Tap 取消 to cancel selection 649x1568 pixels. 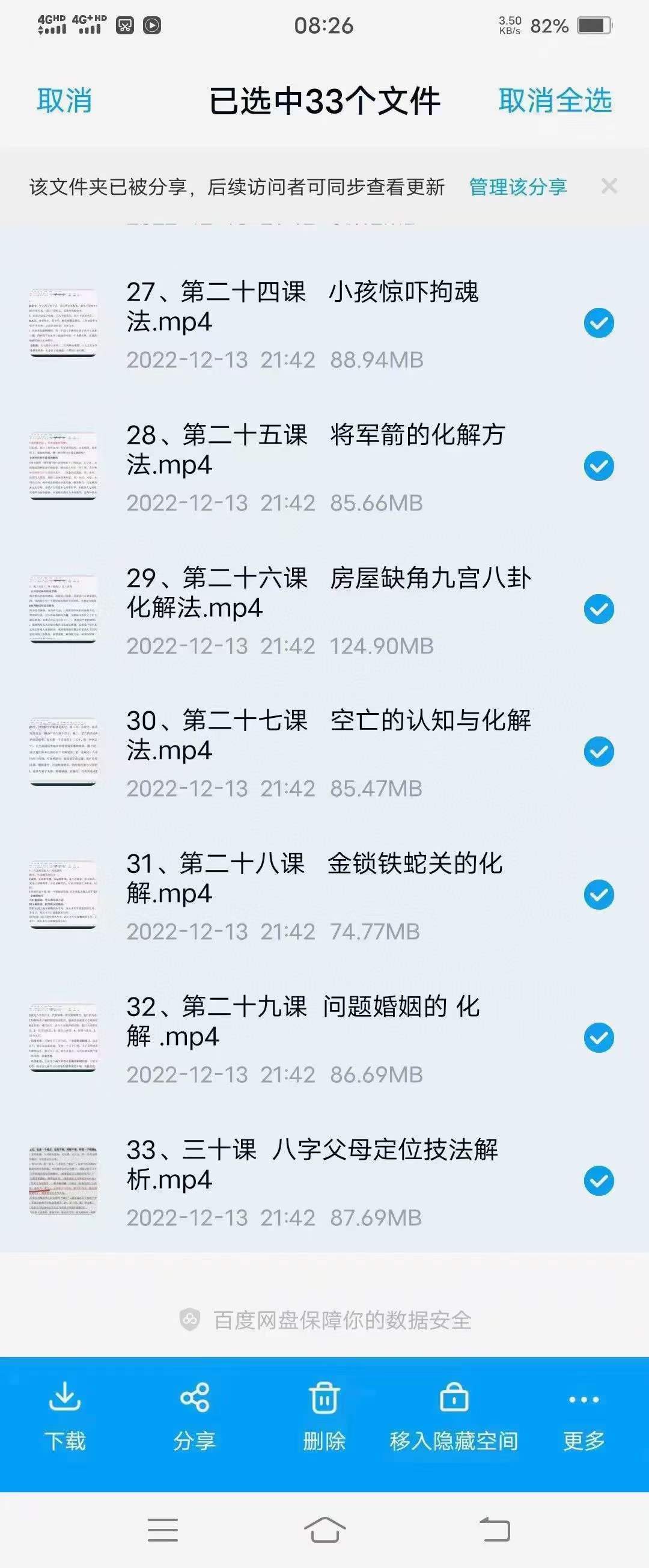click(x=64, y=100)
